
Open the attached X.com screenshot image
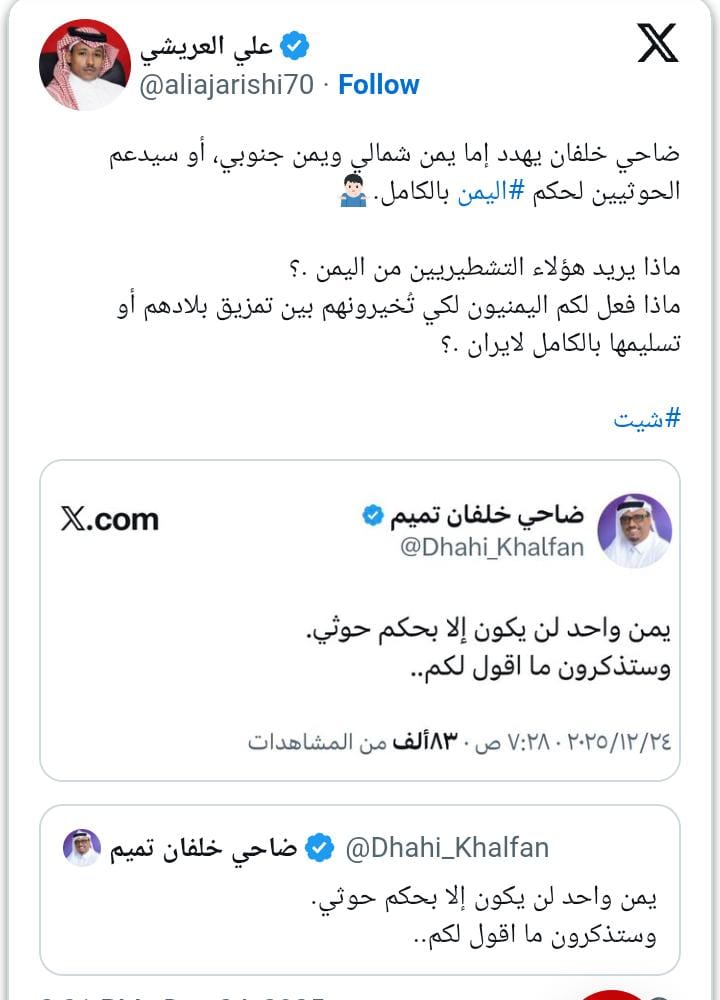point(360,620)
